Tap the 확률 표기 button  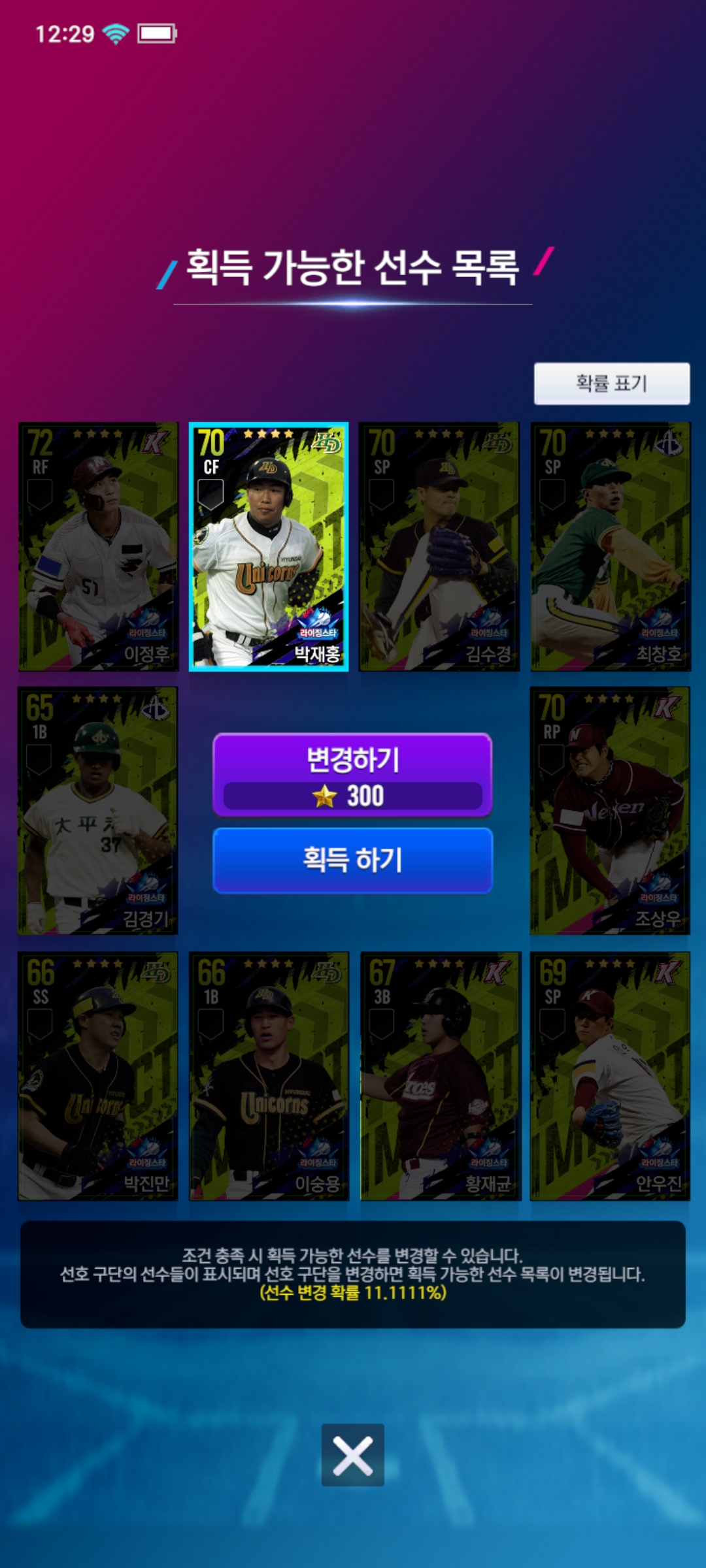coord(611,384)
